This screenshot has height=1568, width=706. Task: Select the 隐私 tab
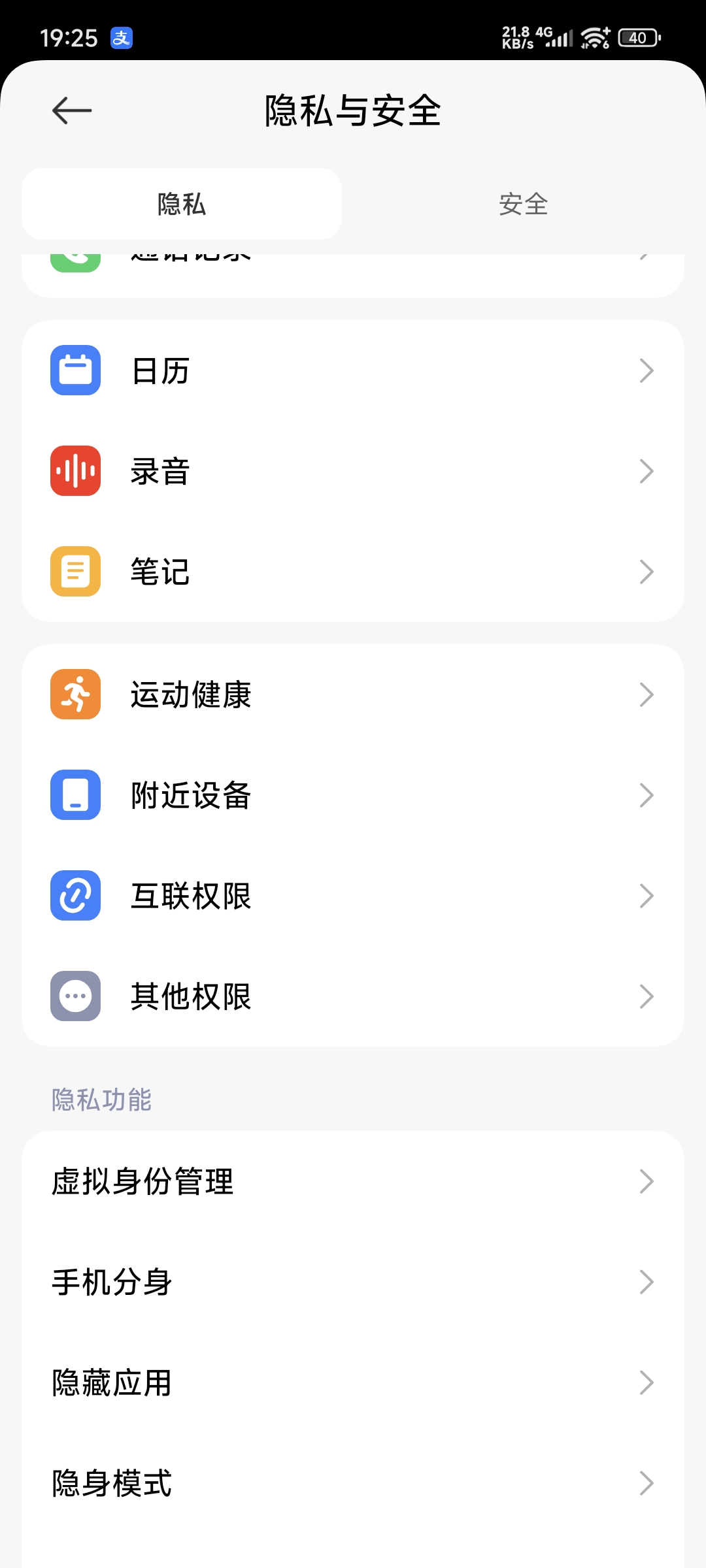click(x=181, y=204)
